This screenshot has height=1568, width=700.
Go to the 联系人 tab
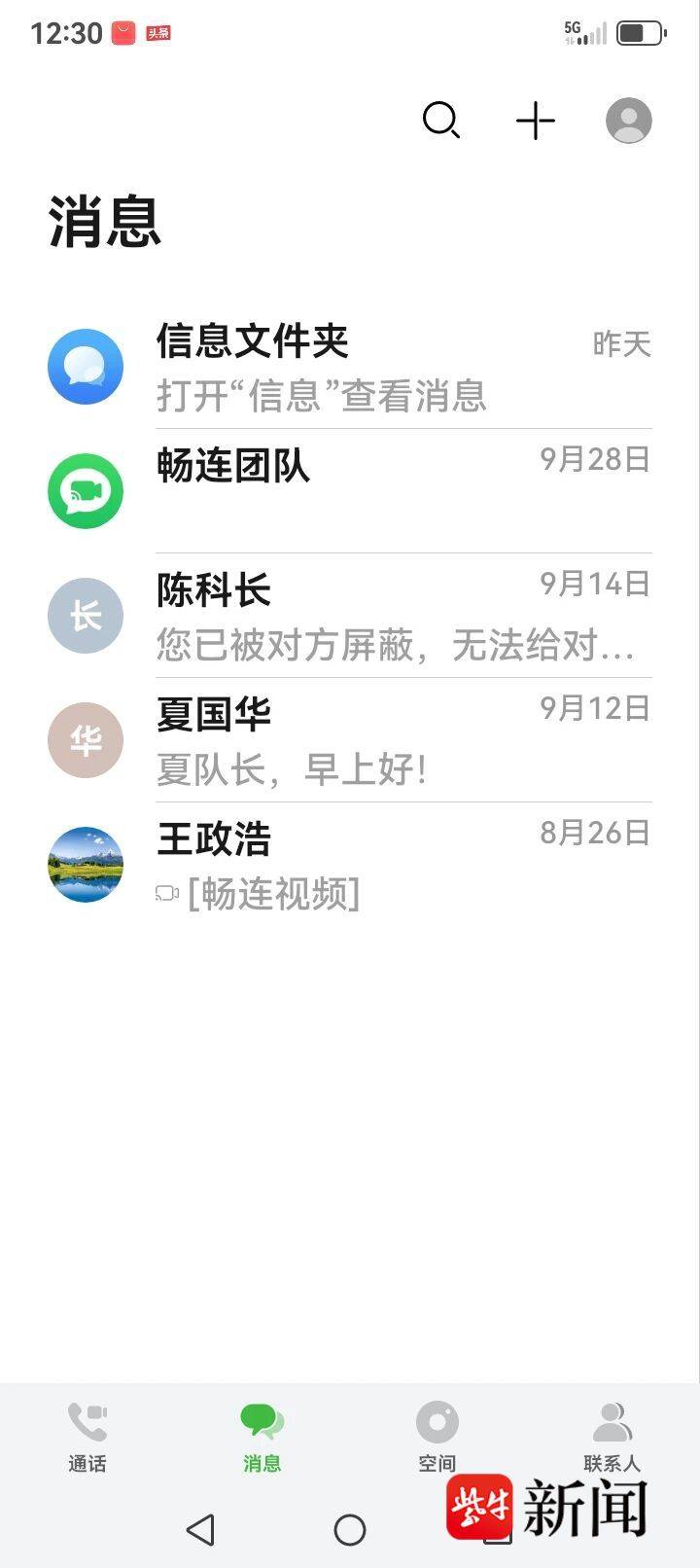click(612, 1437)
